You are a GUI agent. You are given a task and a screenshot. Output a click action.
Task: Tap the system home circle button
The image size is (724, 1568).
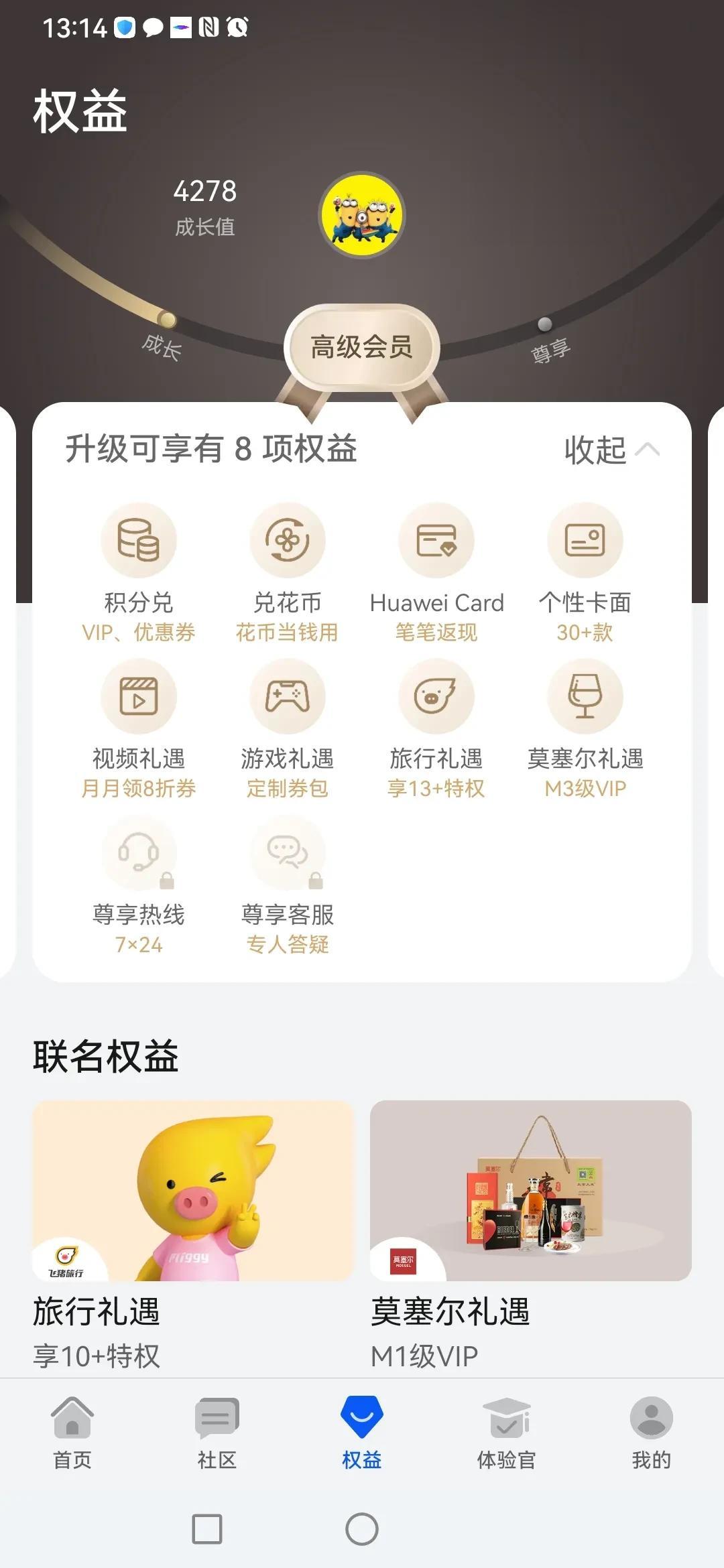click(x=362, y=1529)
